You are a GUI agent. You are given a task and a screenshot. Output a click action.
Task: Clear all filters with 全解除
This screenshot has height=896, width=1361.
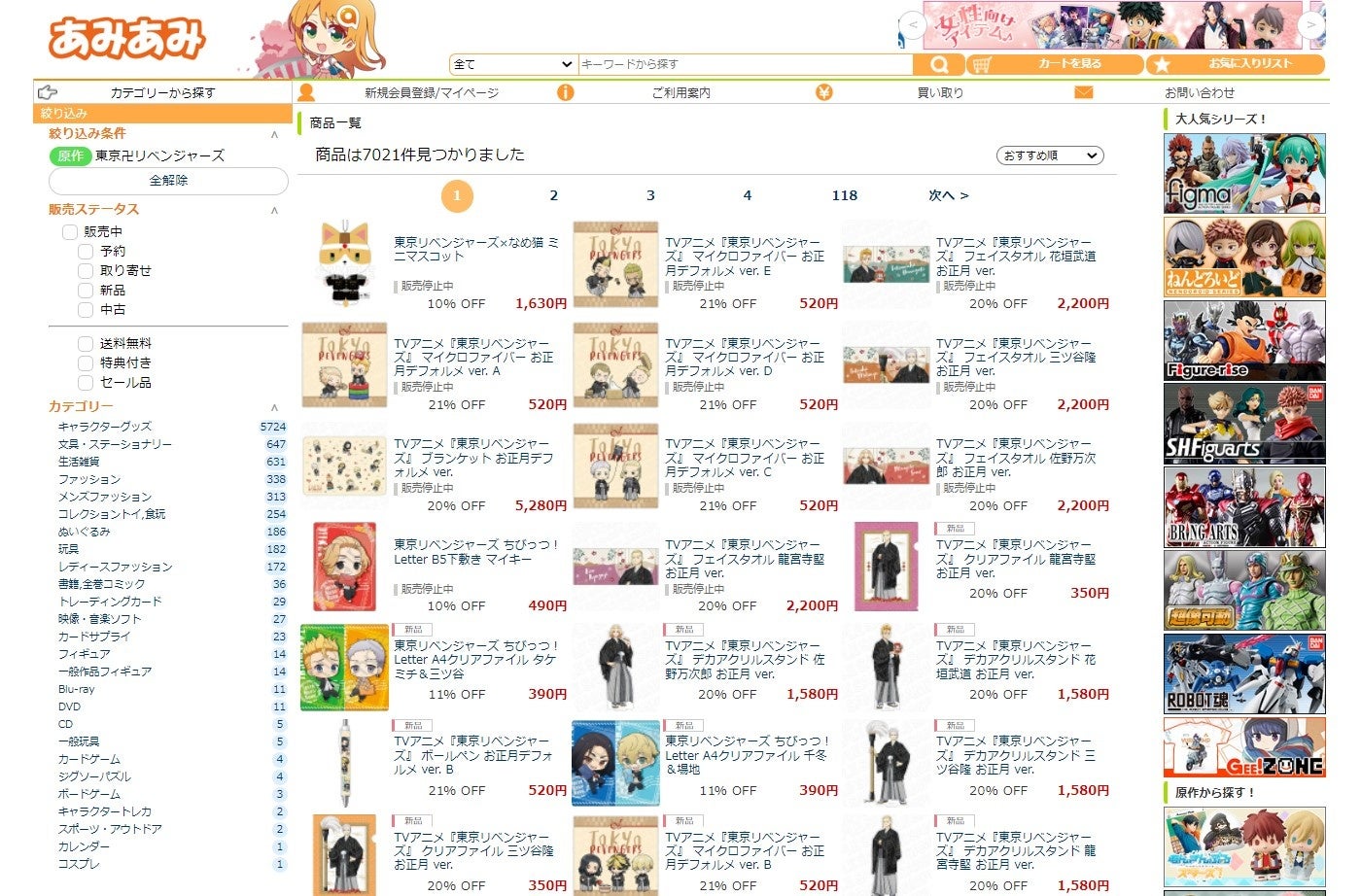click(x=168, y=181)
